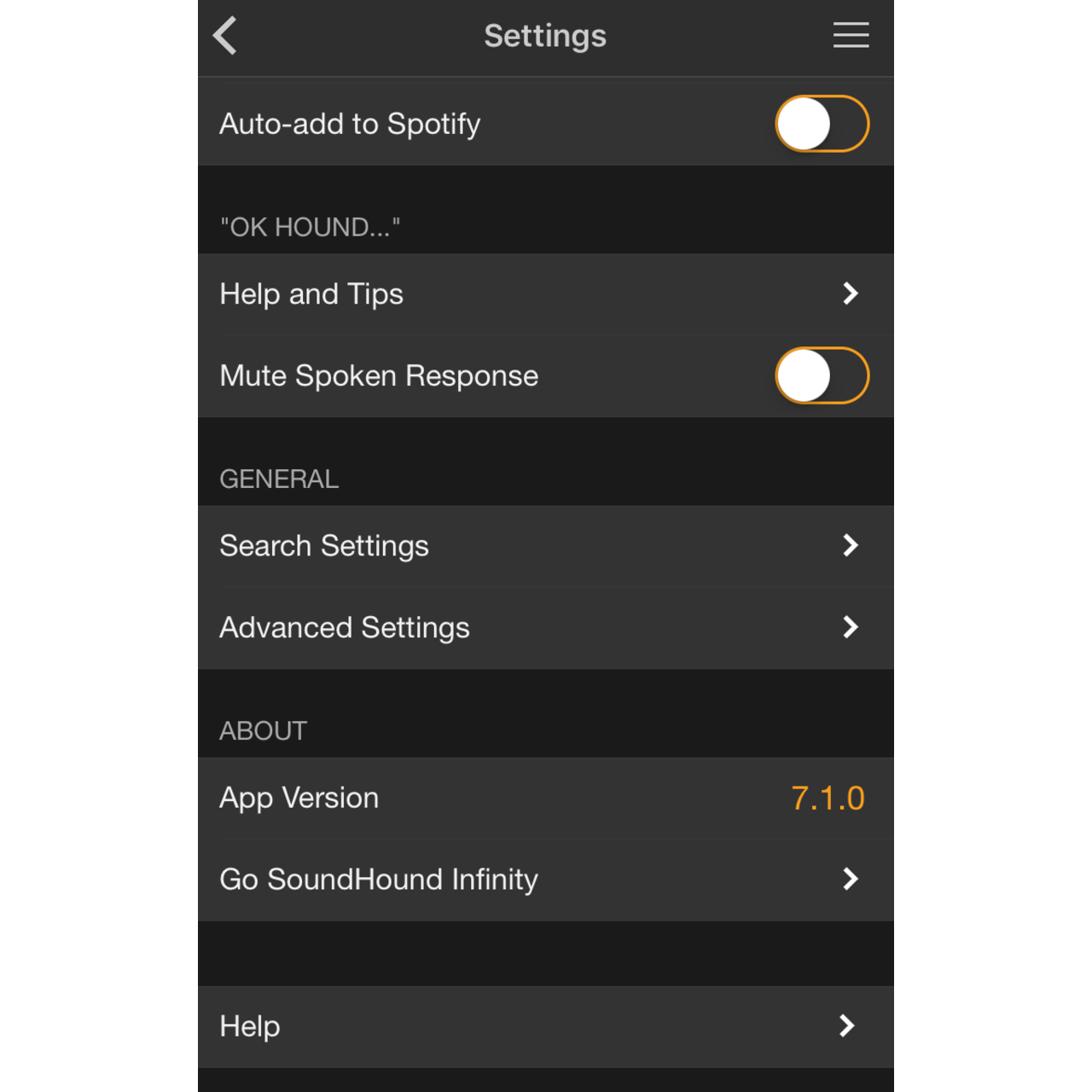Toggle Auto-add to Spotify switch

[x=822, y=124]
